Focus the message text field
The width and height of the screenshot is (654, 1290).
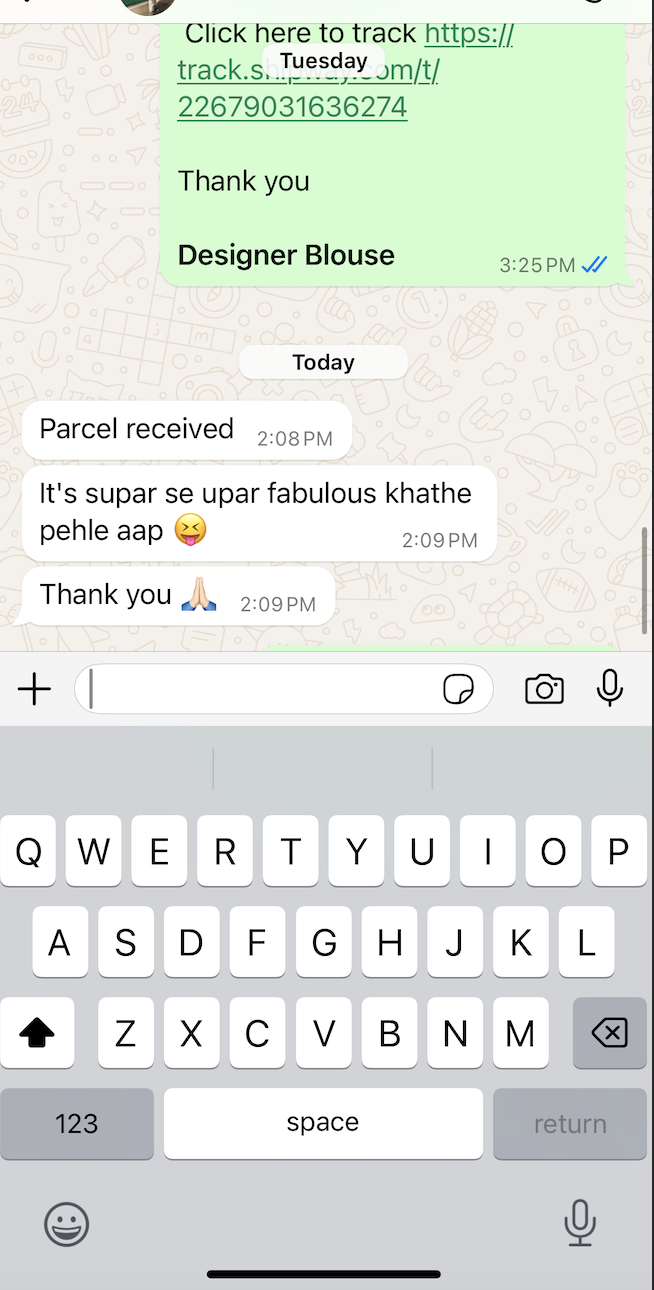click(x=260, y=689)
